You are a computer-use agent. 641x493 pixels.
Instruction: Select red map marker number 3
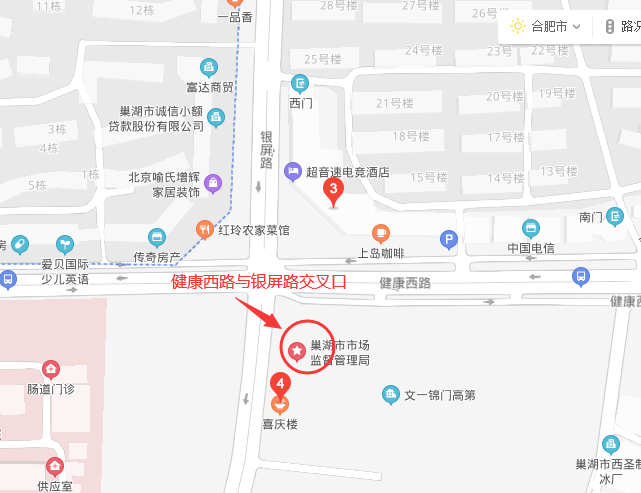[x=334, y=189]
